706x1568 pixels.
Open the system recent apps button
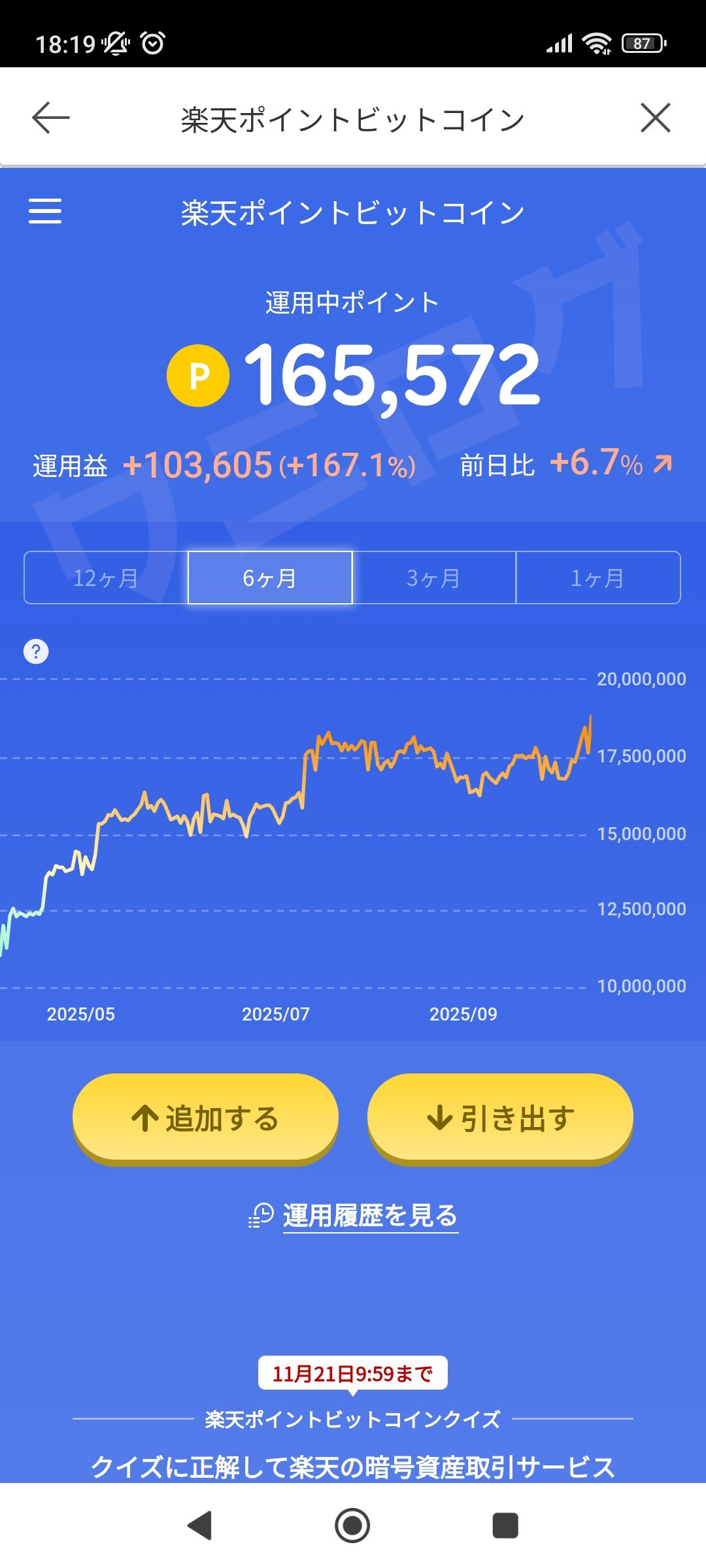coord(505,1526)
